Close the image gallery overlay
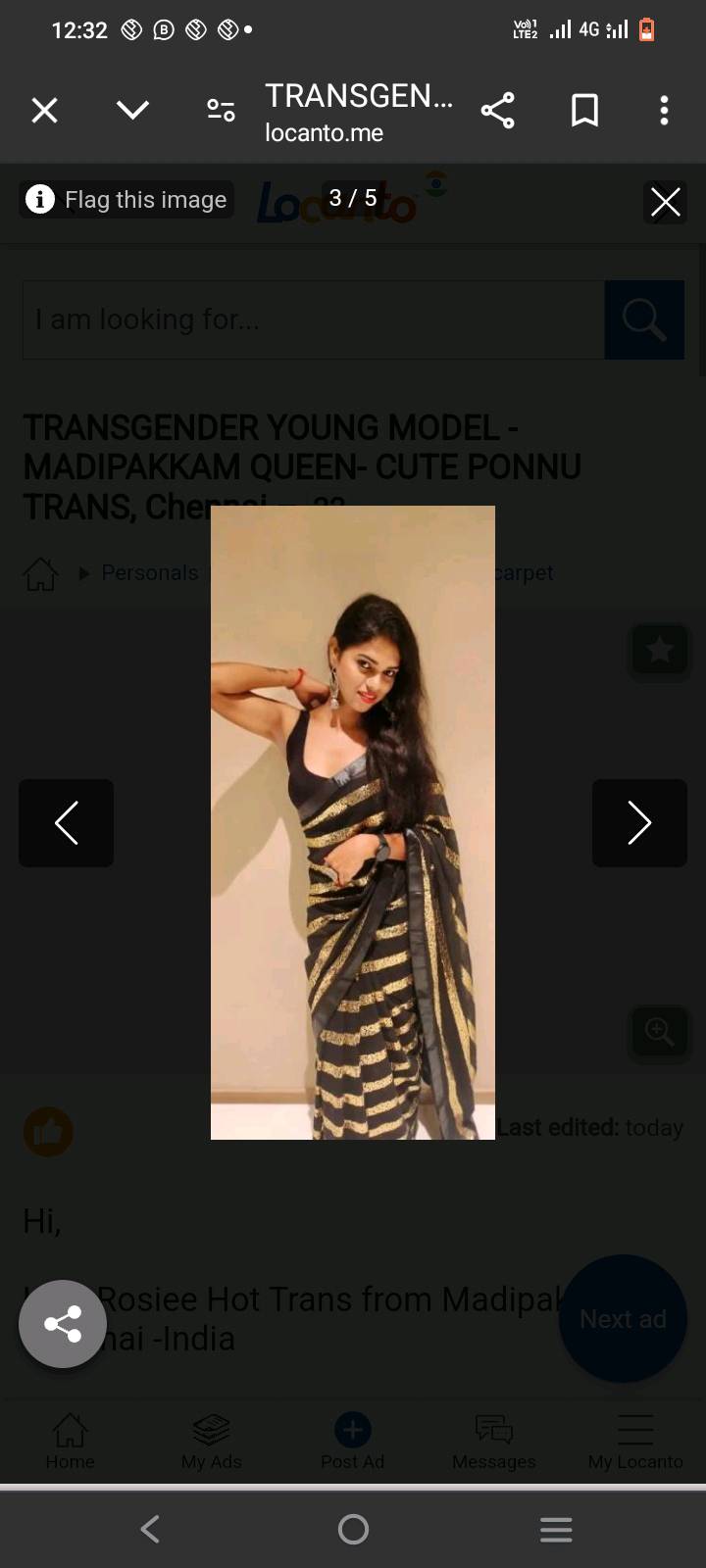The height and width of the screenshot is (1568, 706). pos(665,203)
